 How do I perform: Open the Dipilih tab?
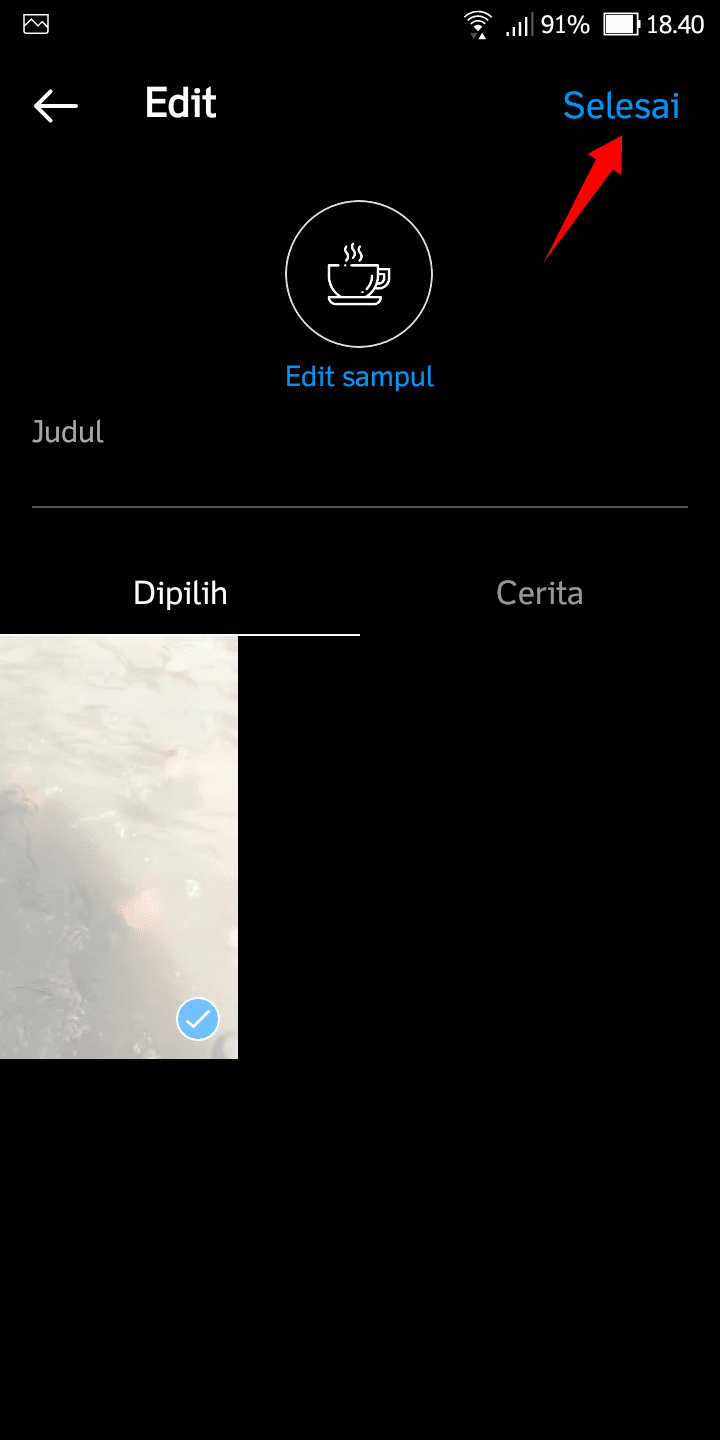[x=180, y=592]
